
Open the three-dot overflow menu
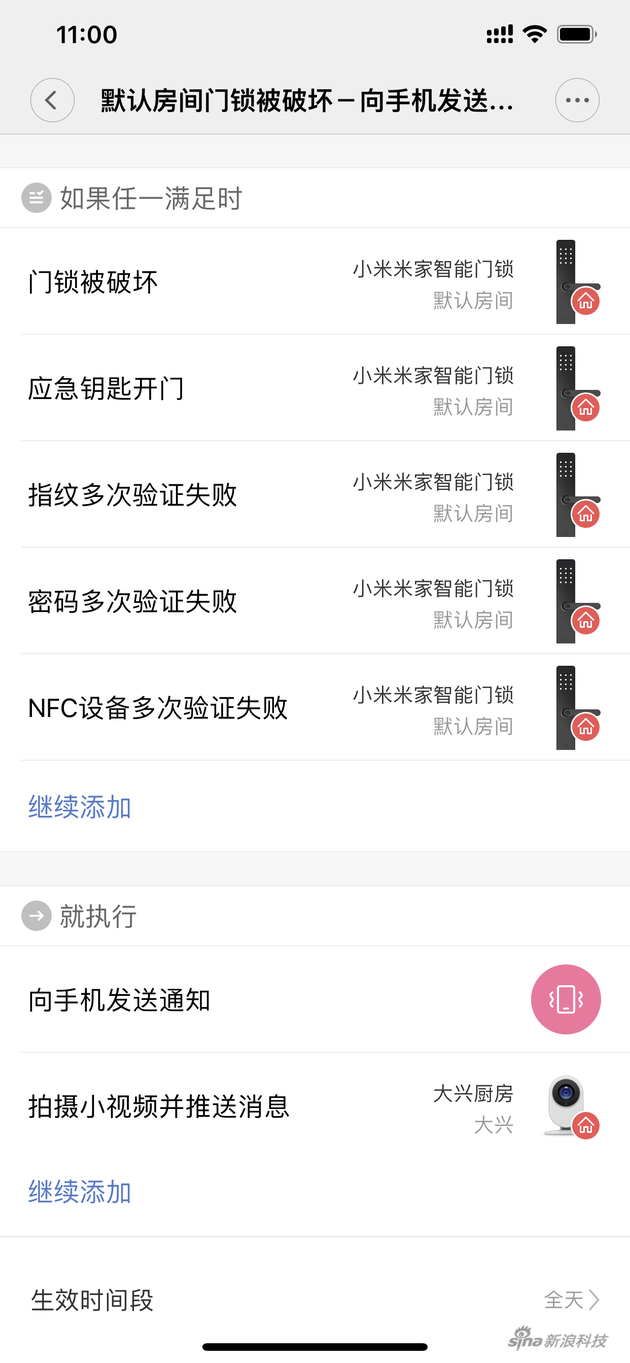577,100
